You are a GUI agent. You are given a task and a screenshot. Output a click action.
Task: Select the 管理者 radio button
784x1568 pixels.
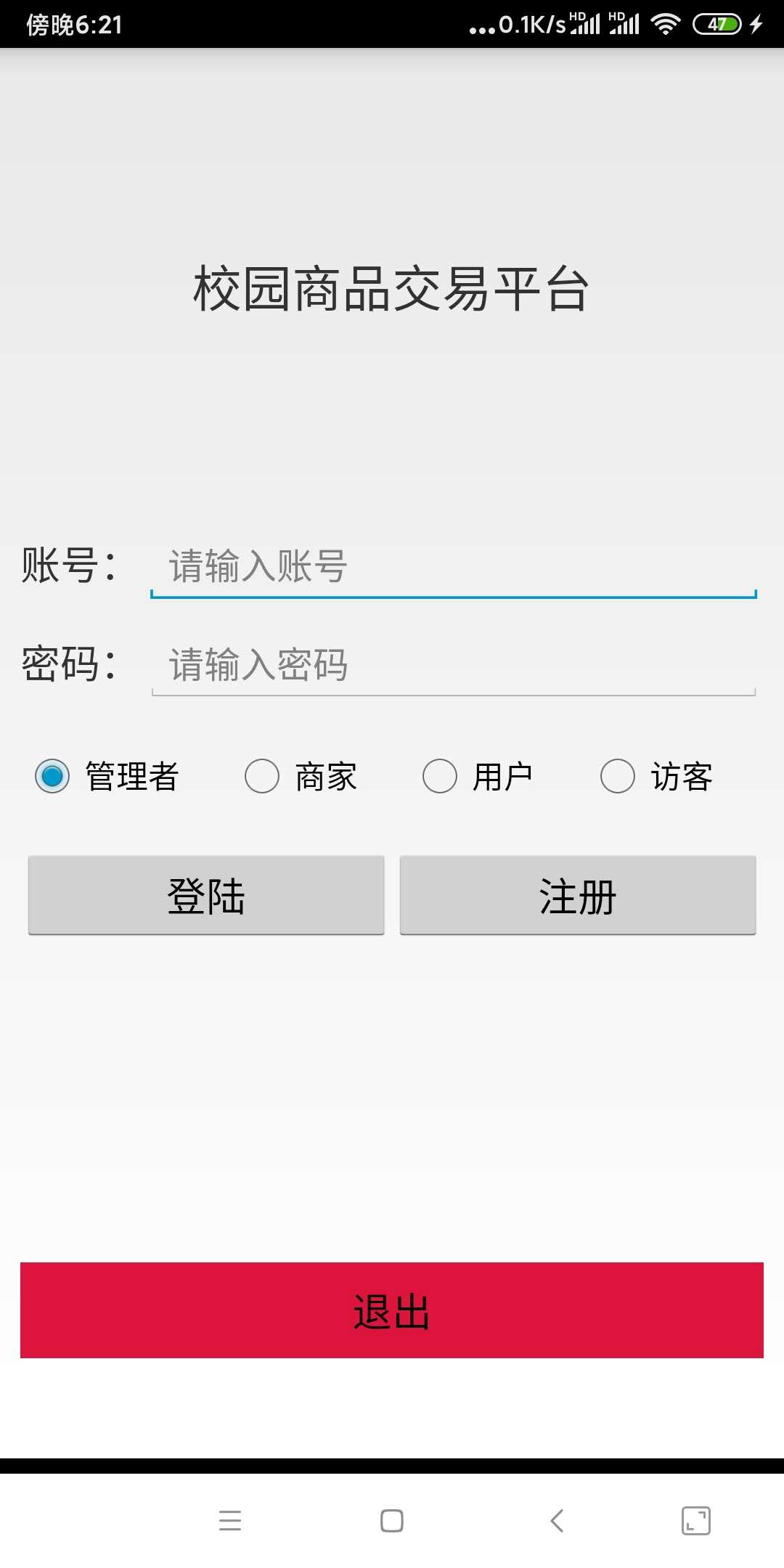tap(53, 776)
